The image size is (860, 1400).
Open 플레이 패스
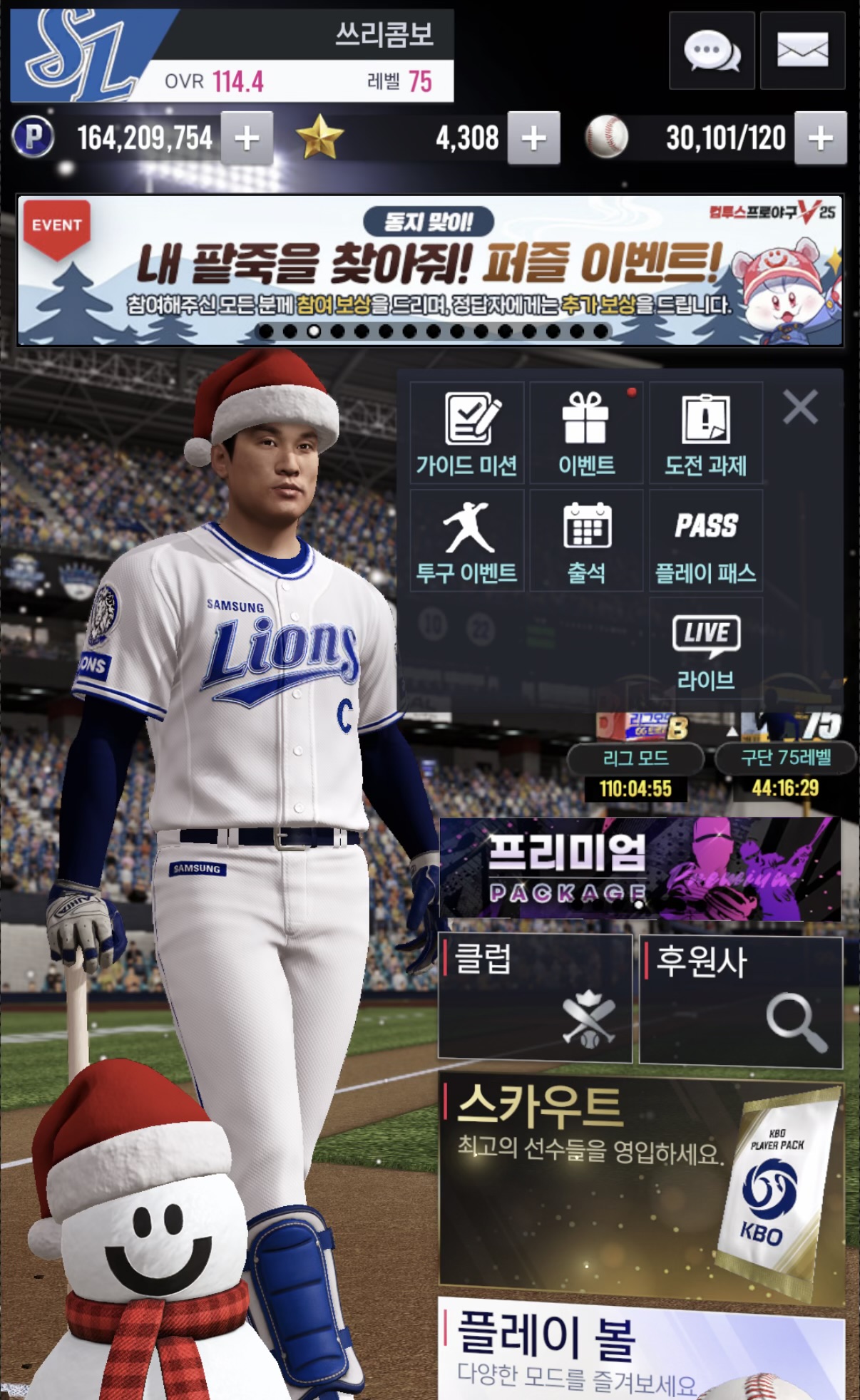[x=705, y=541]
